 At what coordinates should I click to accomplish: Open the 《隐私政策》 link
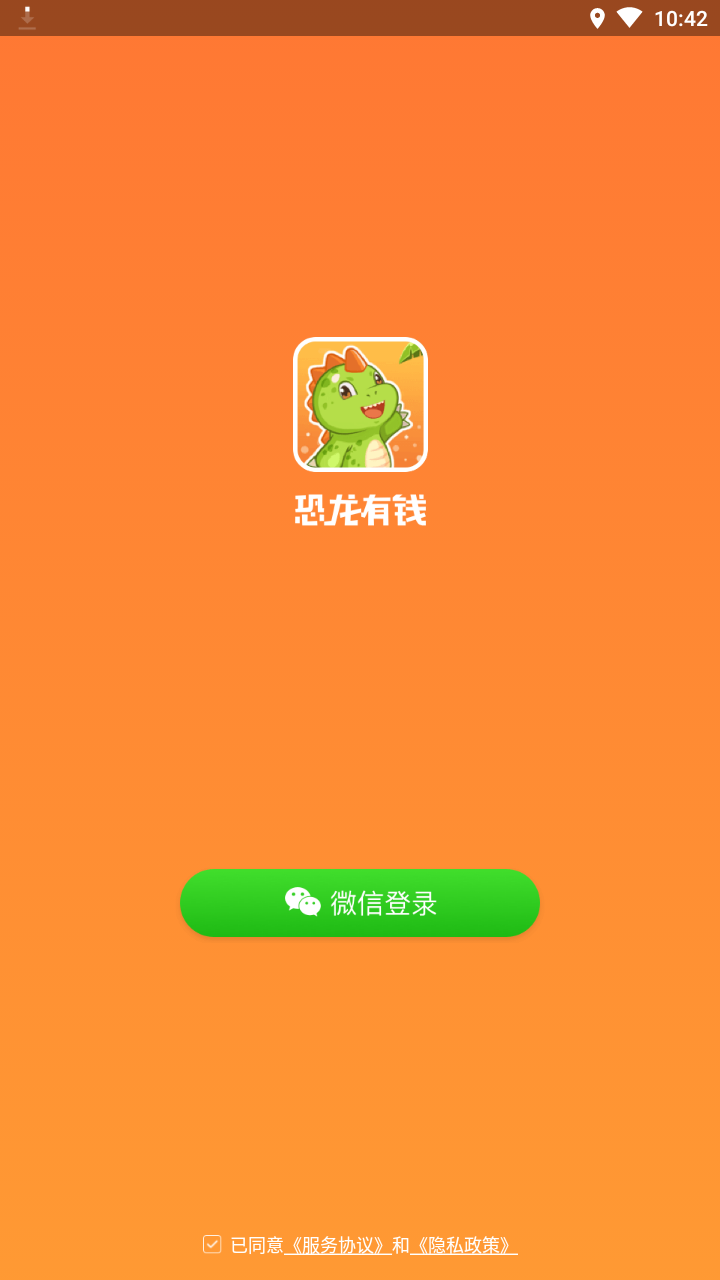[464, 1246]
